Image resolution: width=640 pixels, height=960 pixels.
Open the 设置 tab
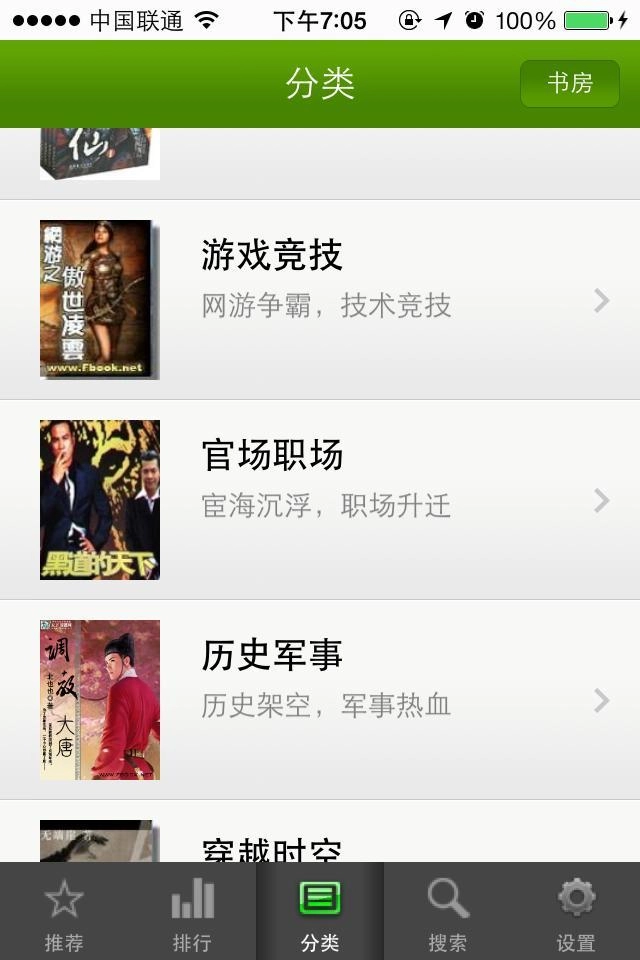(x=576, y=912)
